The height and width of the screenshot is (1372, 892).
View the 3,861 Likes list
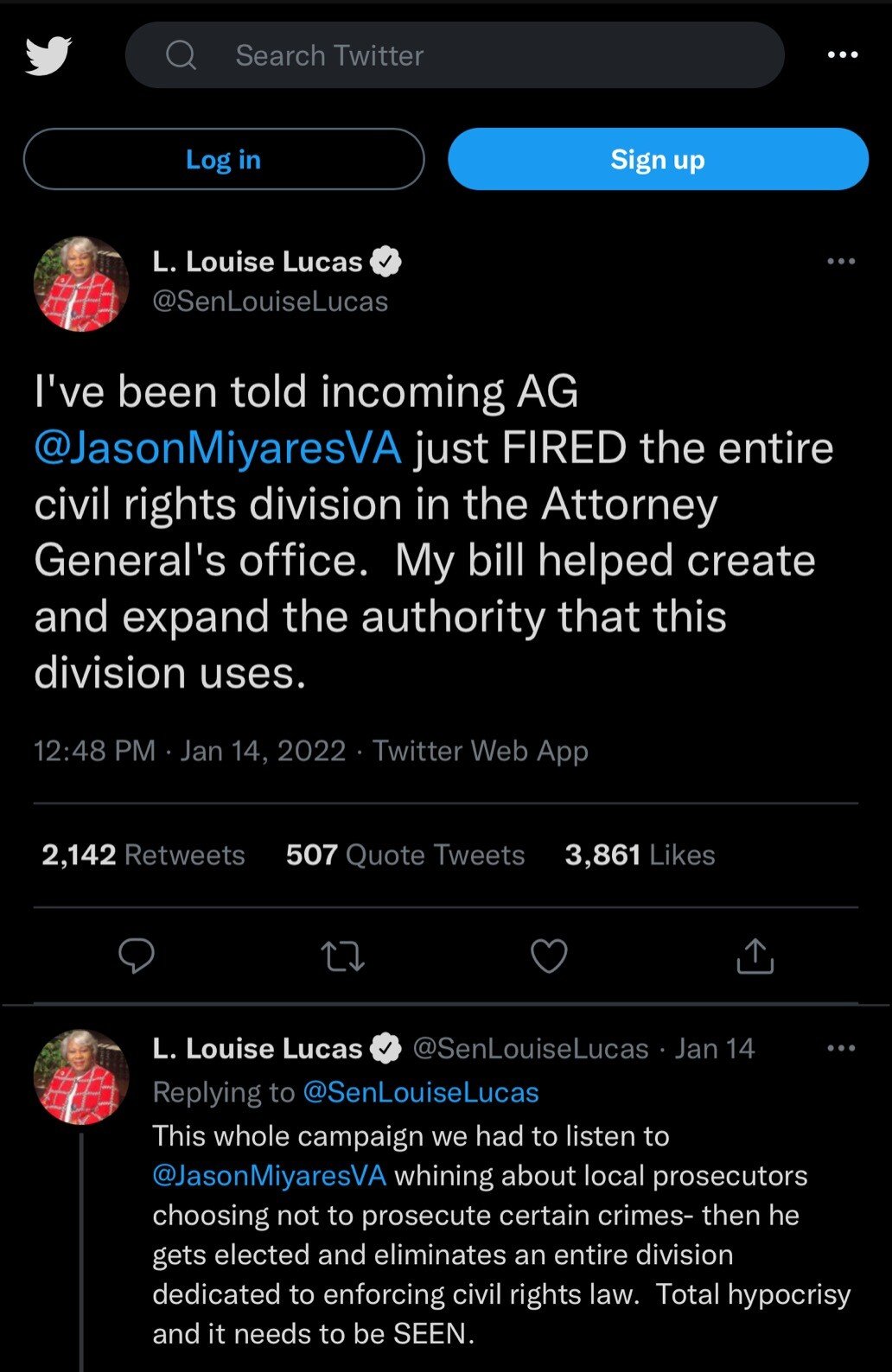click(x=640, y=854)
